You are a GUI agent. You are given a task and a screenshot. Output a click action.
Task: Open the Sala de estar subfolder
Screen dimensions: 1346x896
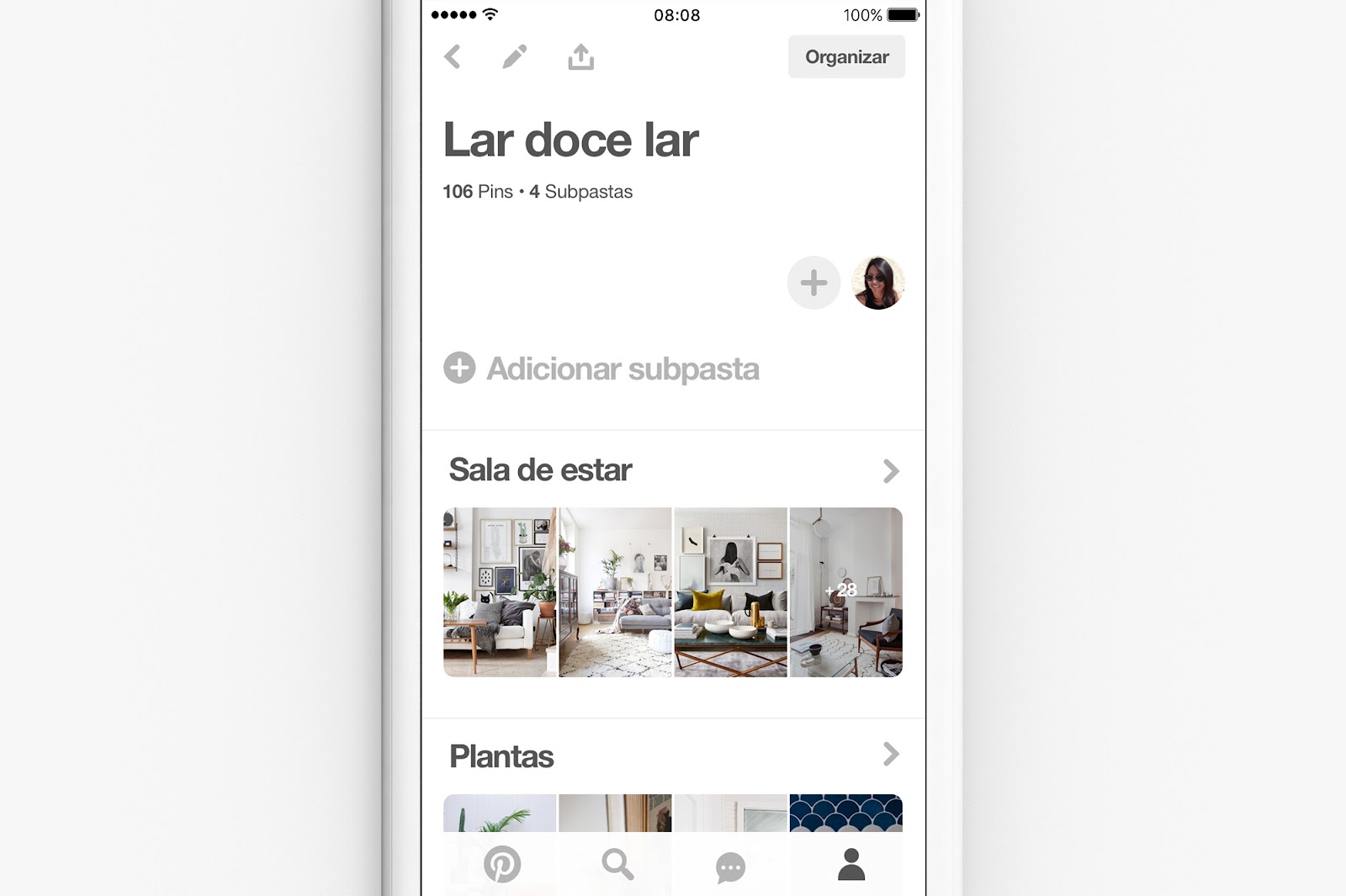(x=673, y=470)
